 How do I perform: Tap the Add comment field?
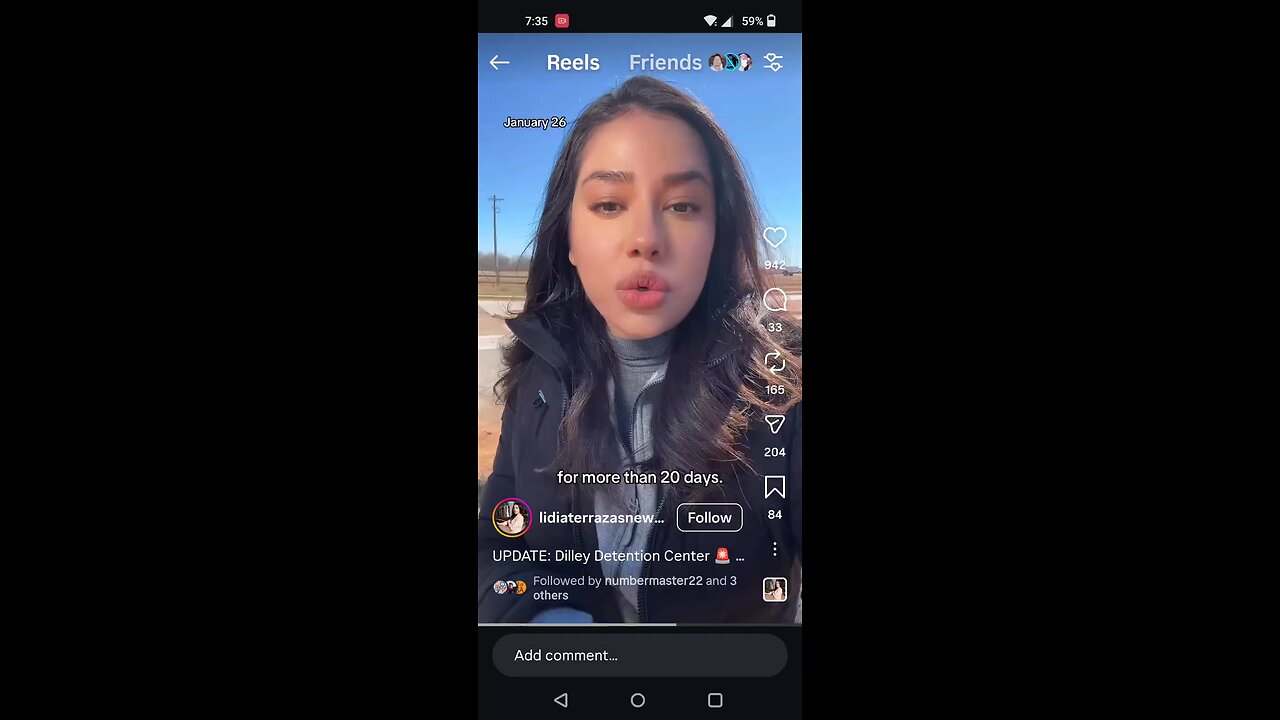[x=640, y=656]
